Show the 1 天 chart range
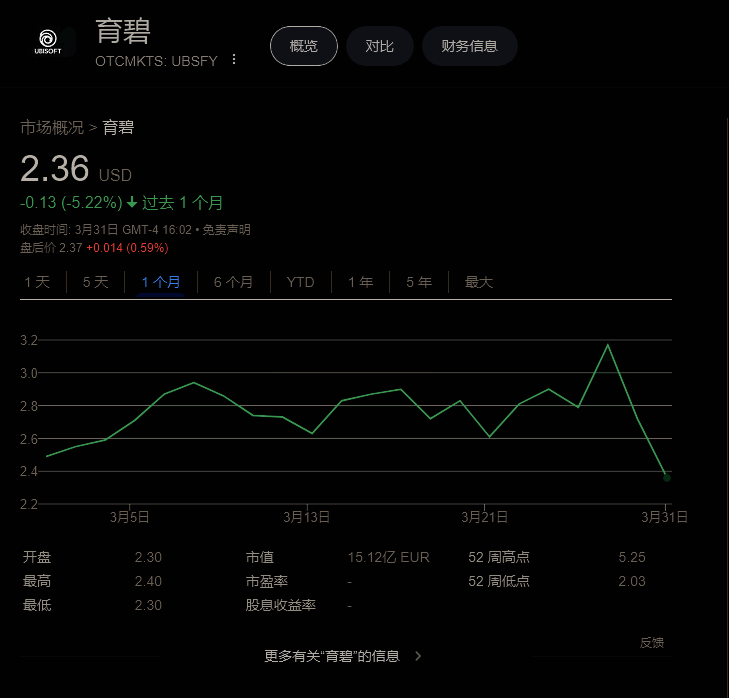 coord(37,282)
